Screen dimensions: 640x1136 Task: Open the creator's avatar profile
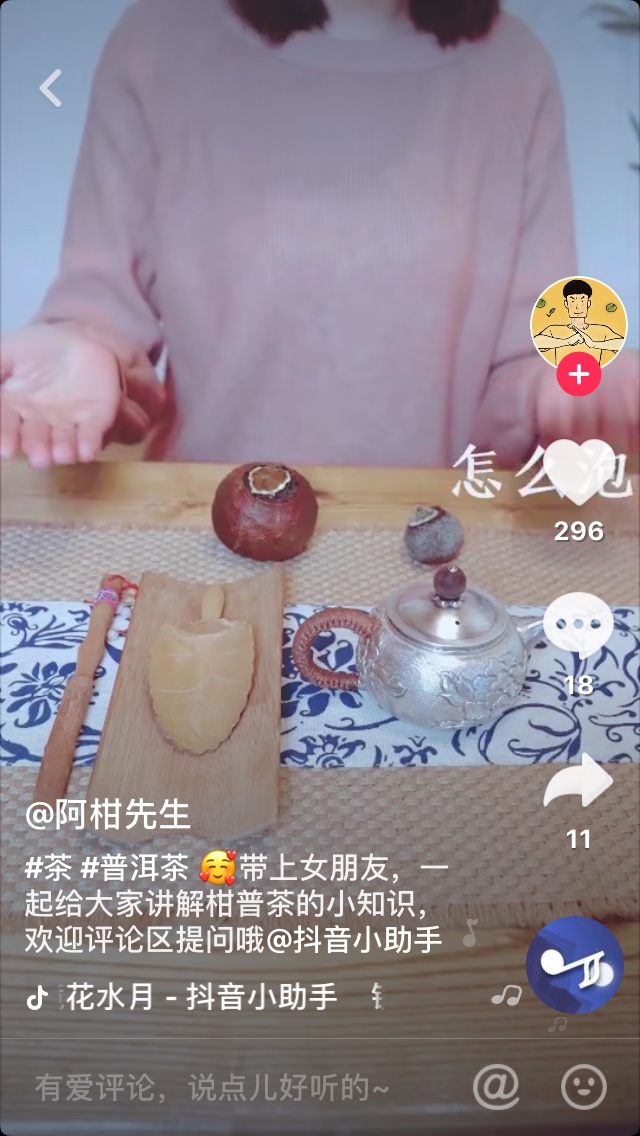click(578, 322)
